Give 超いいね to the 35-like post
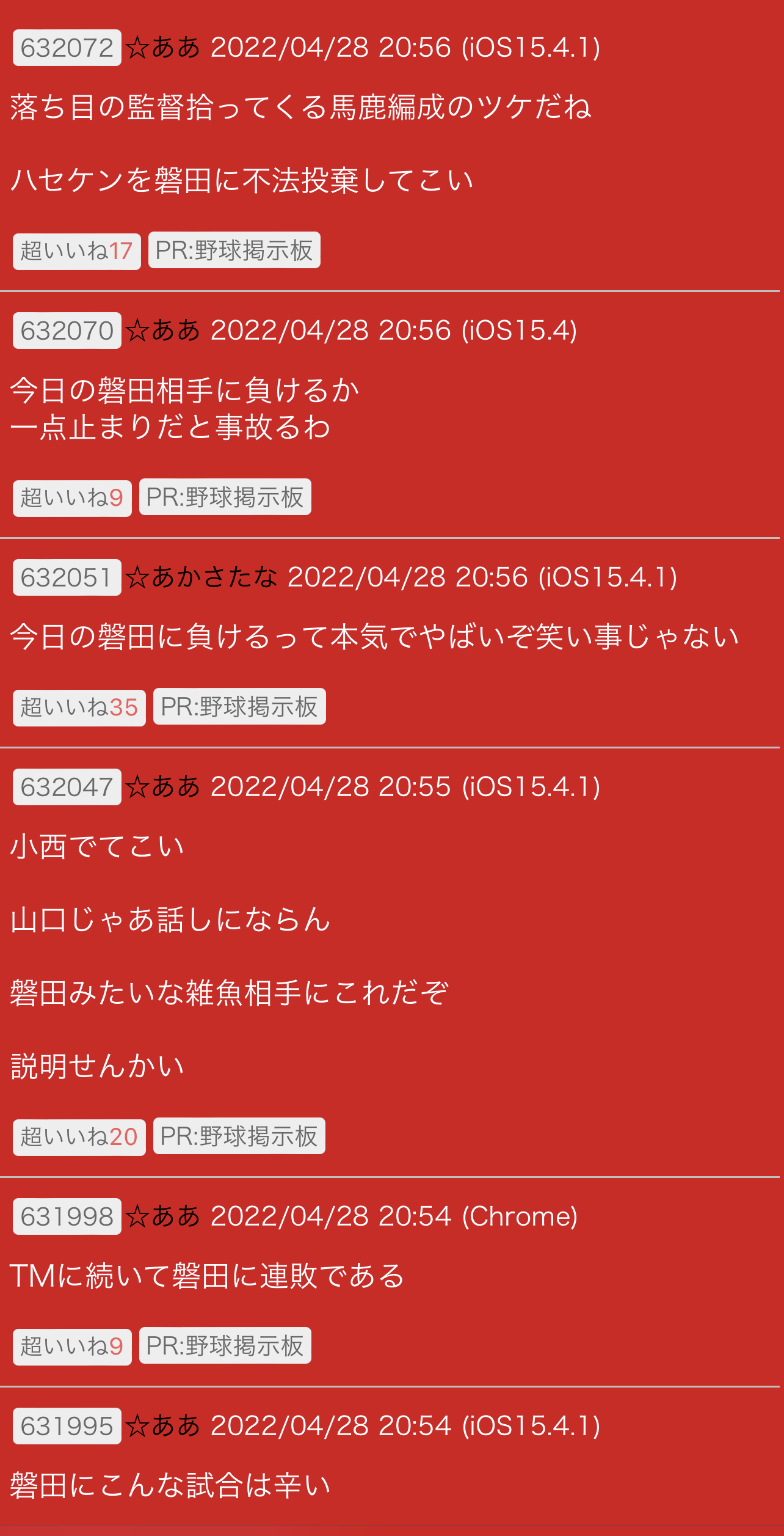 [79, 708]
